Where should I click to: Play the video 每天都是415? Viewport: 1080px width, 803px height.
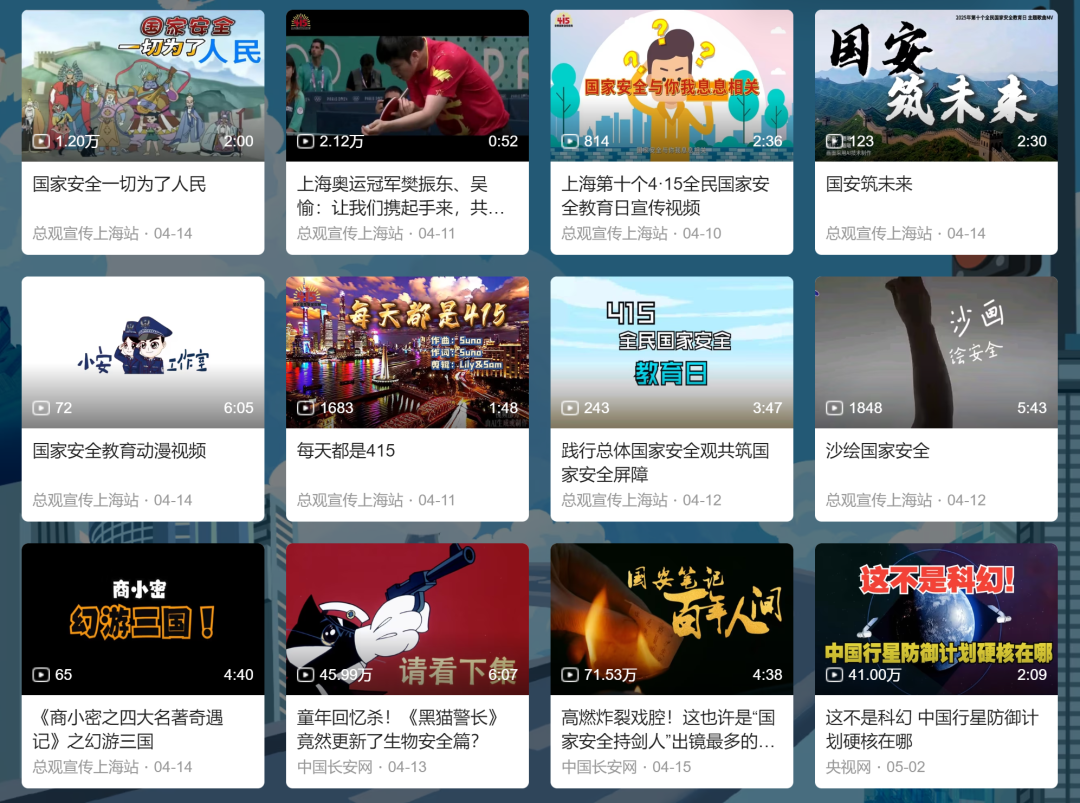[407, 352]
